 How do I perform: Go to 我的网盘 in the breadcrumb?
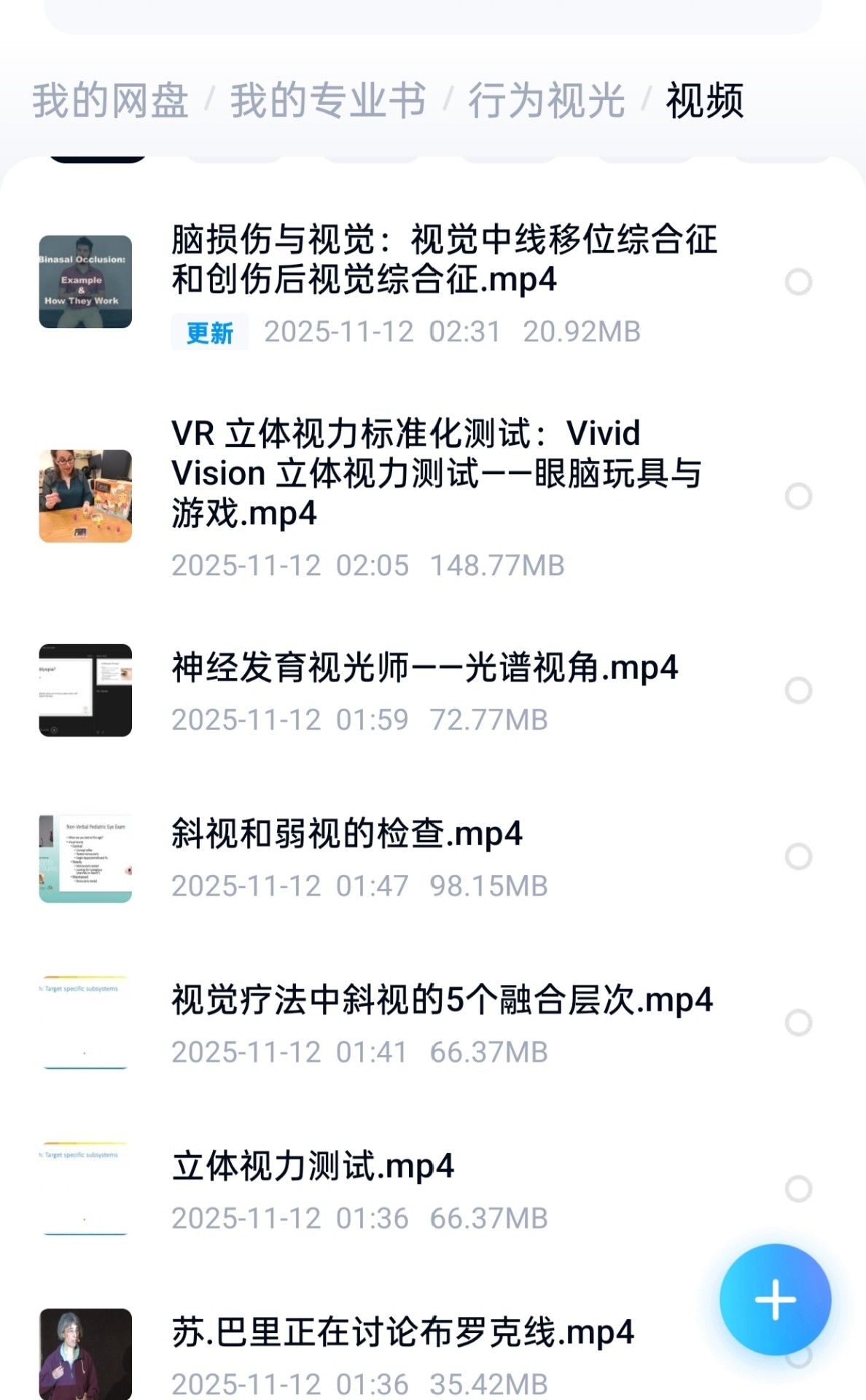[111, 101]
